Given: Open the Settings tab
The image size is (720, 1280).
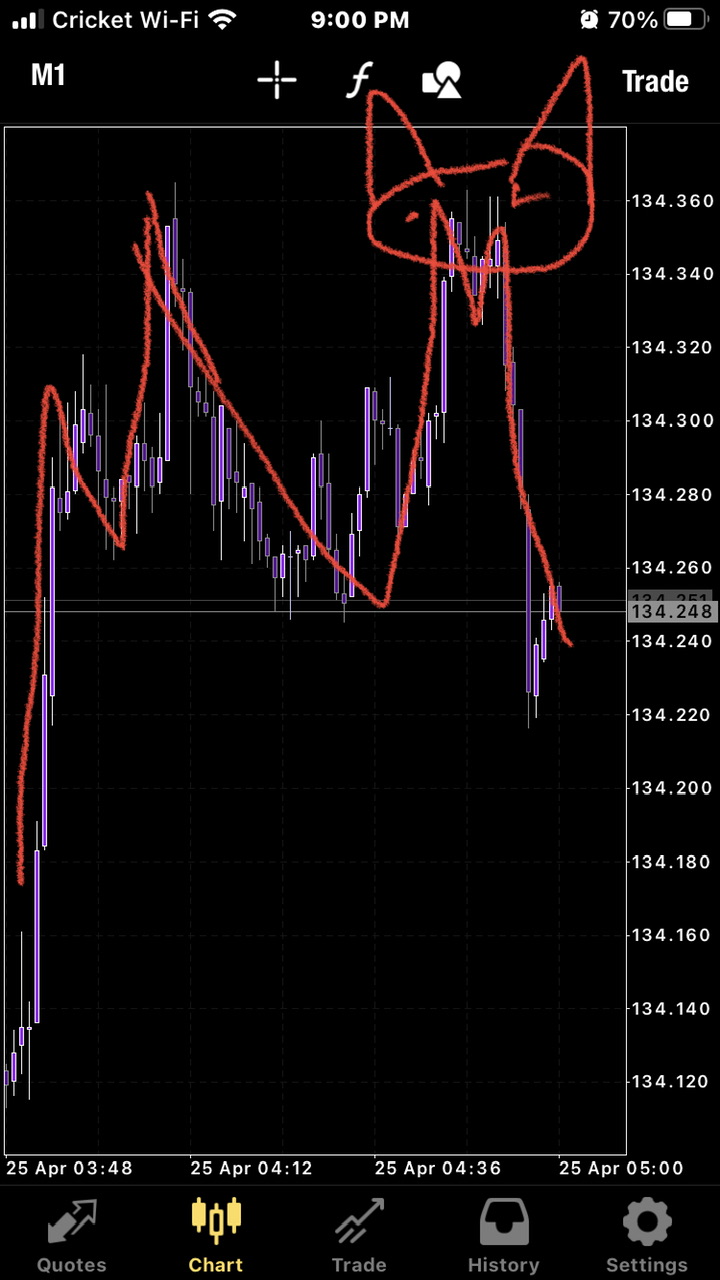Looking at the screenshot, I should [x=647, y=1236].
